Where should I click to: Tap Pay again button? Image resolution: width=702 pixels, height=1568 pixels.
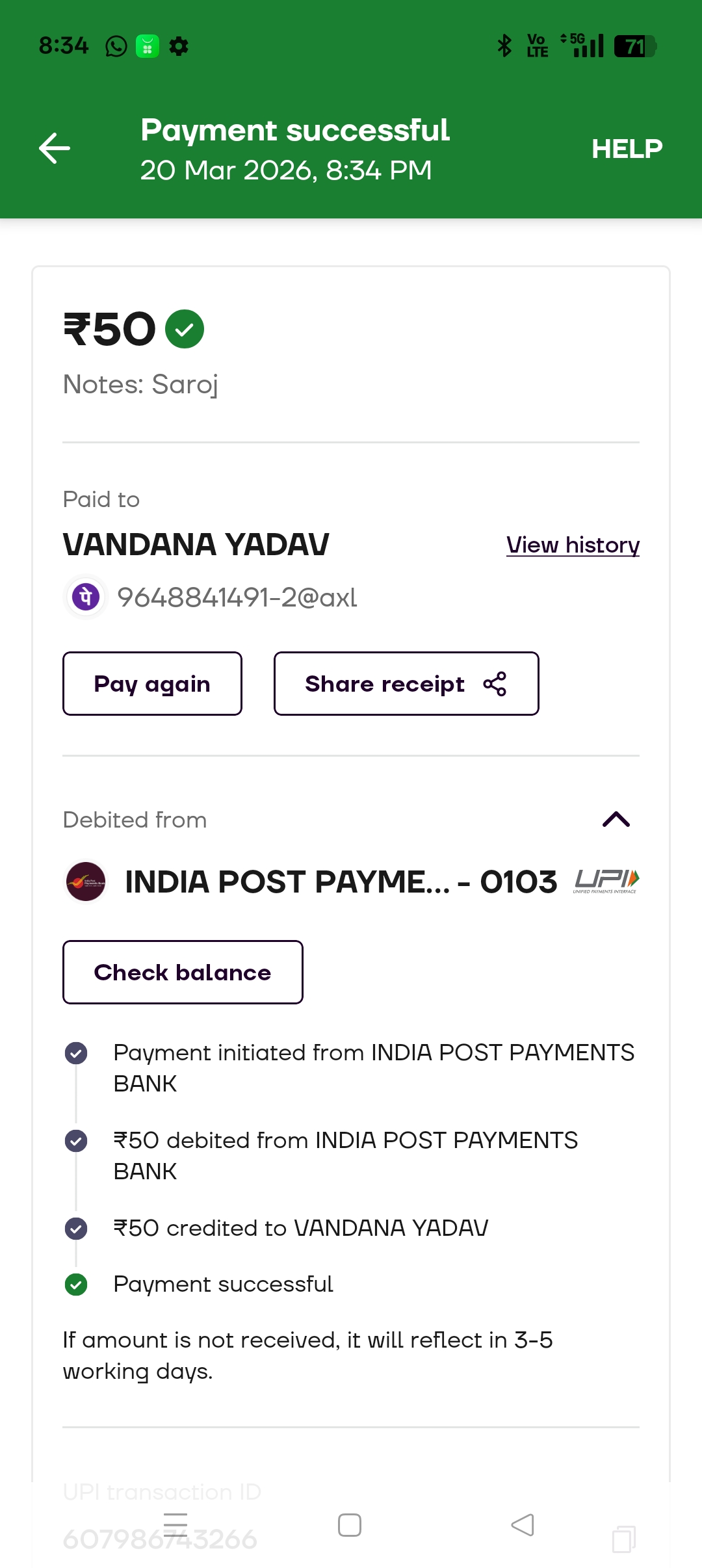(152, 684)
